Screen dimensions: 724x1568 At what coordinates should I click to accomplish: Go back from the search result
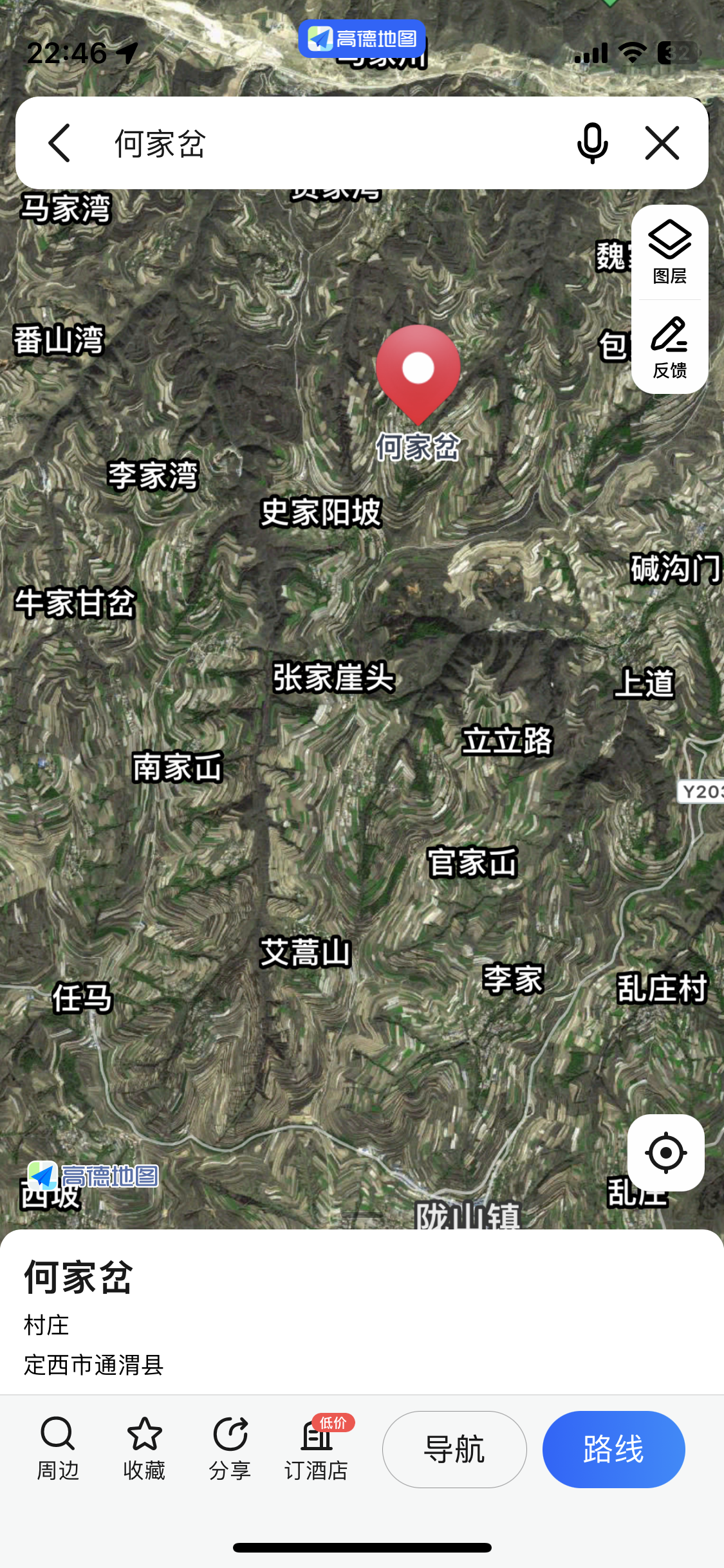click(59, 143)
